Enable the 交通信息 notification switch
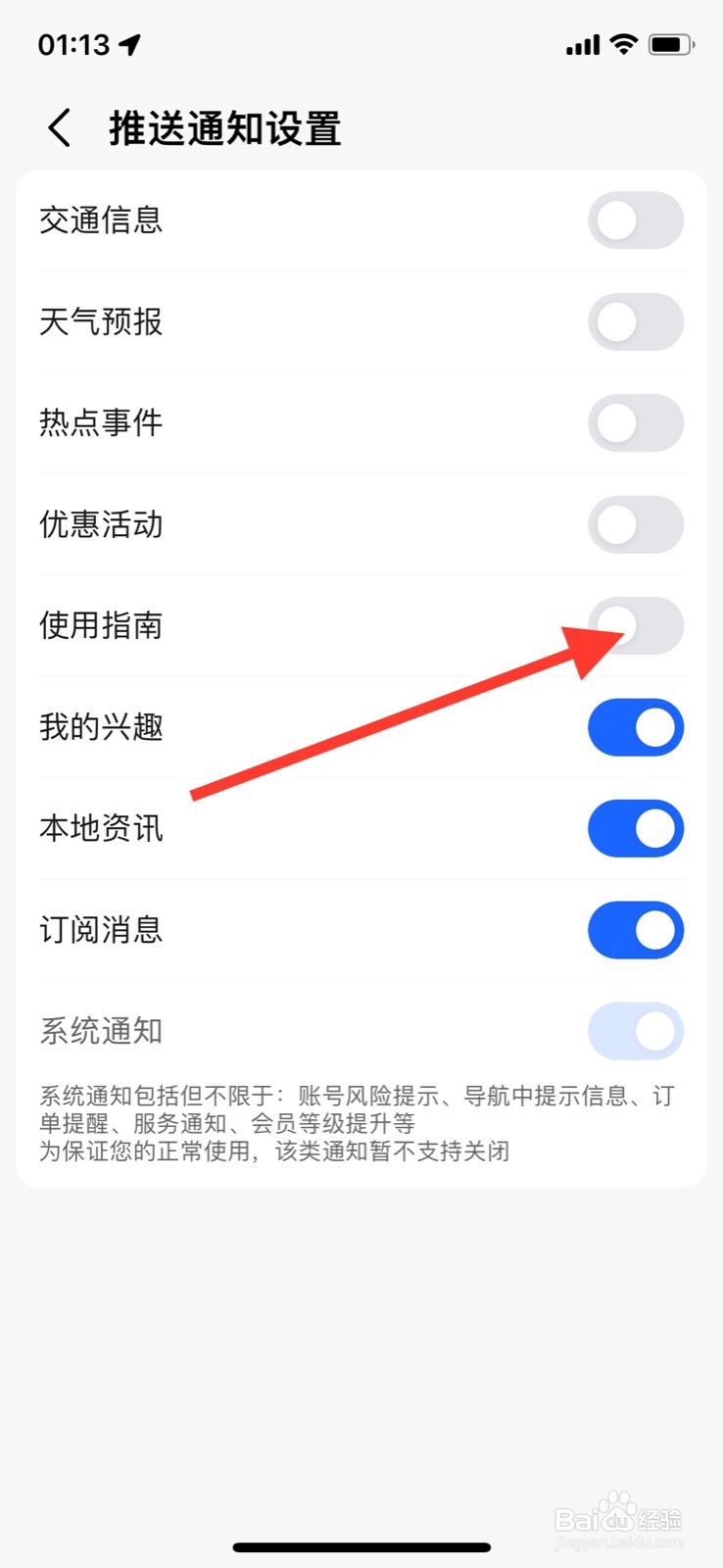Screen dimensions: 723x1568 point(636,220)
